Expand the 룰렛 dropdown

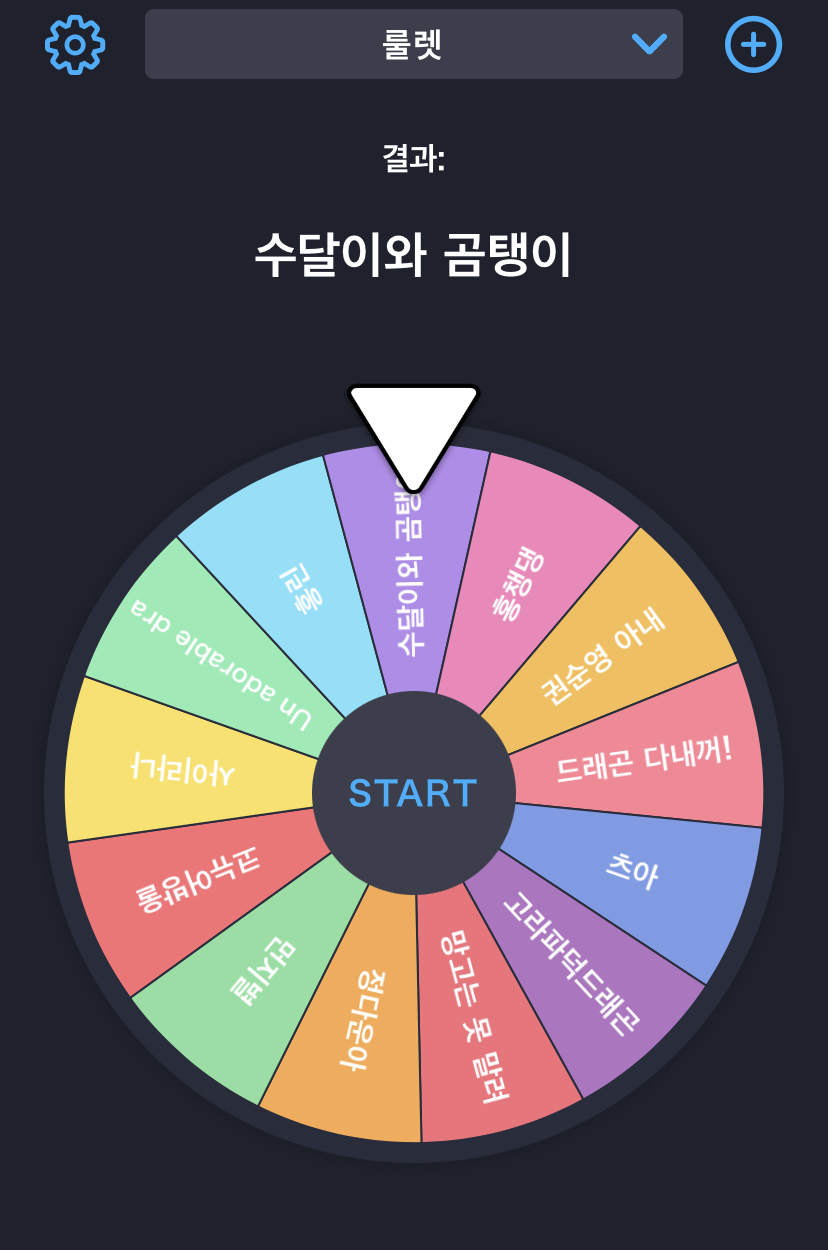click(x=414, y=44)
